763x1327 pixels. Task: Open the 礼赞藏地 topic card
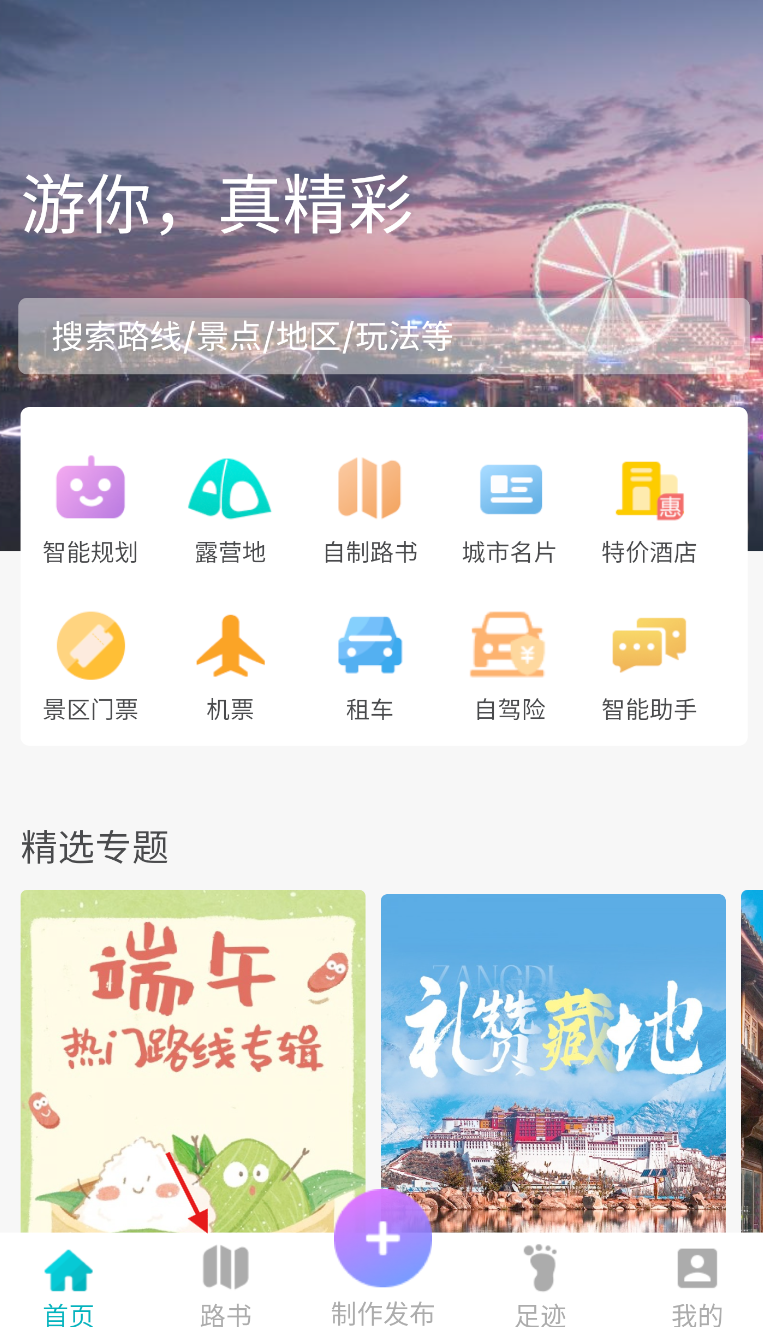[553, 1063]
